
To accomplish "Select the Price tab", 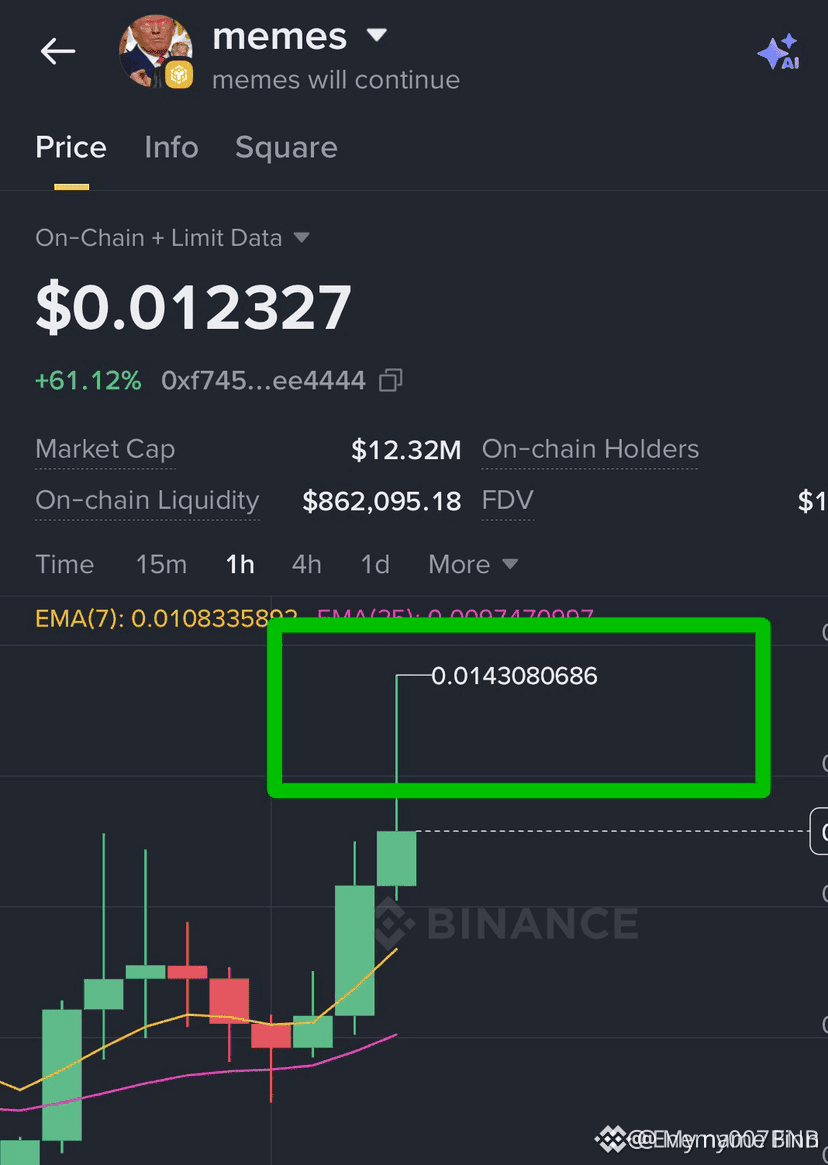I will click(70, 148).
